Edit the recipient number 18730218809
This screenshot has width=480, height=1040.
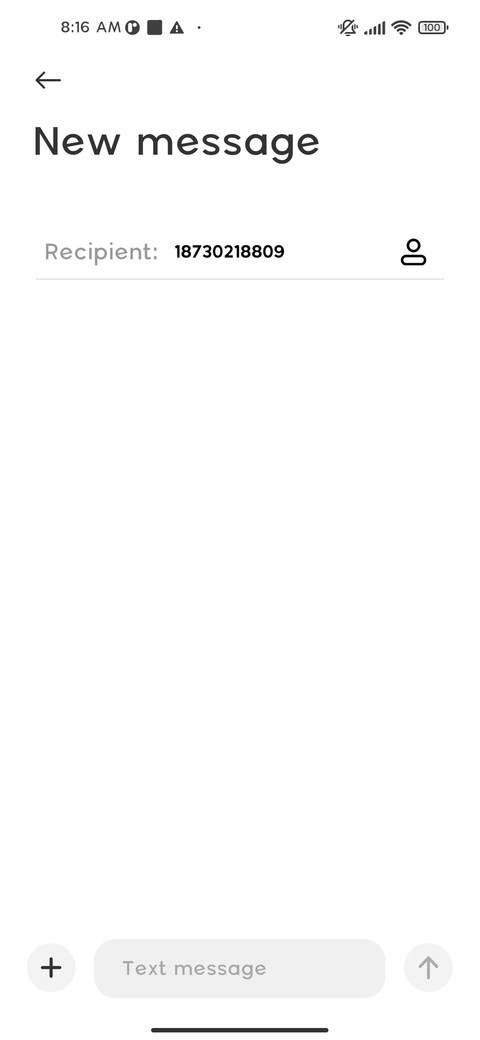pyautogui.click(x=229, y=252)
